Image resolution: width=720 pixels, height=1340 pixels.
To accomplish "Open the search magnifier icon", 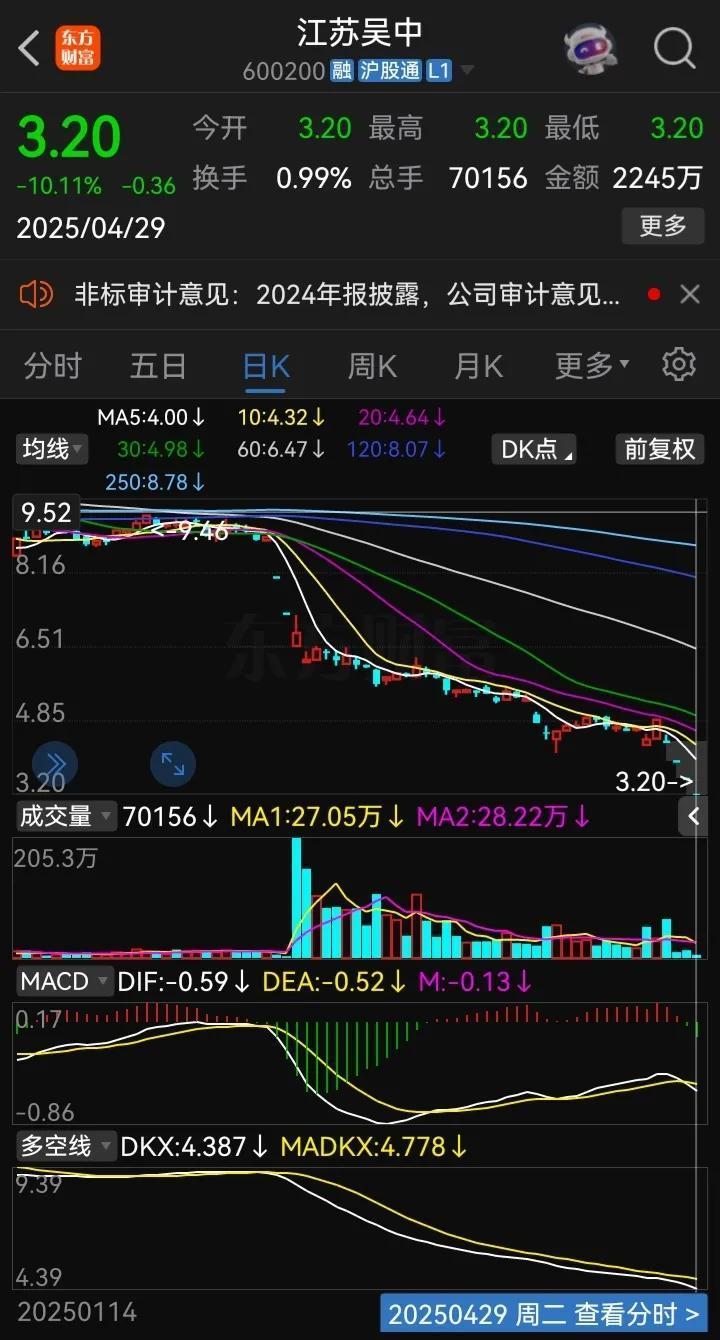I will coord(674,47).
